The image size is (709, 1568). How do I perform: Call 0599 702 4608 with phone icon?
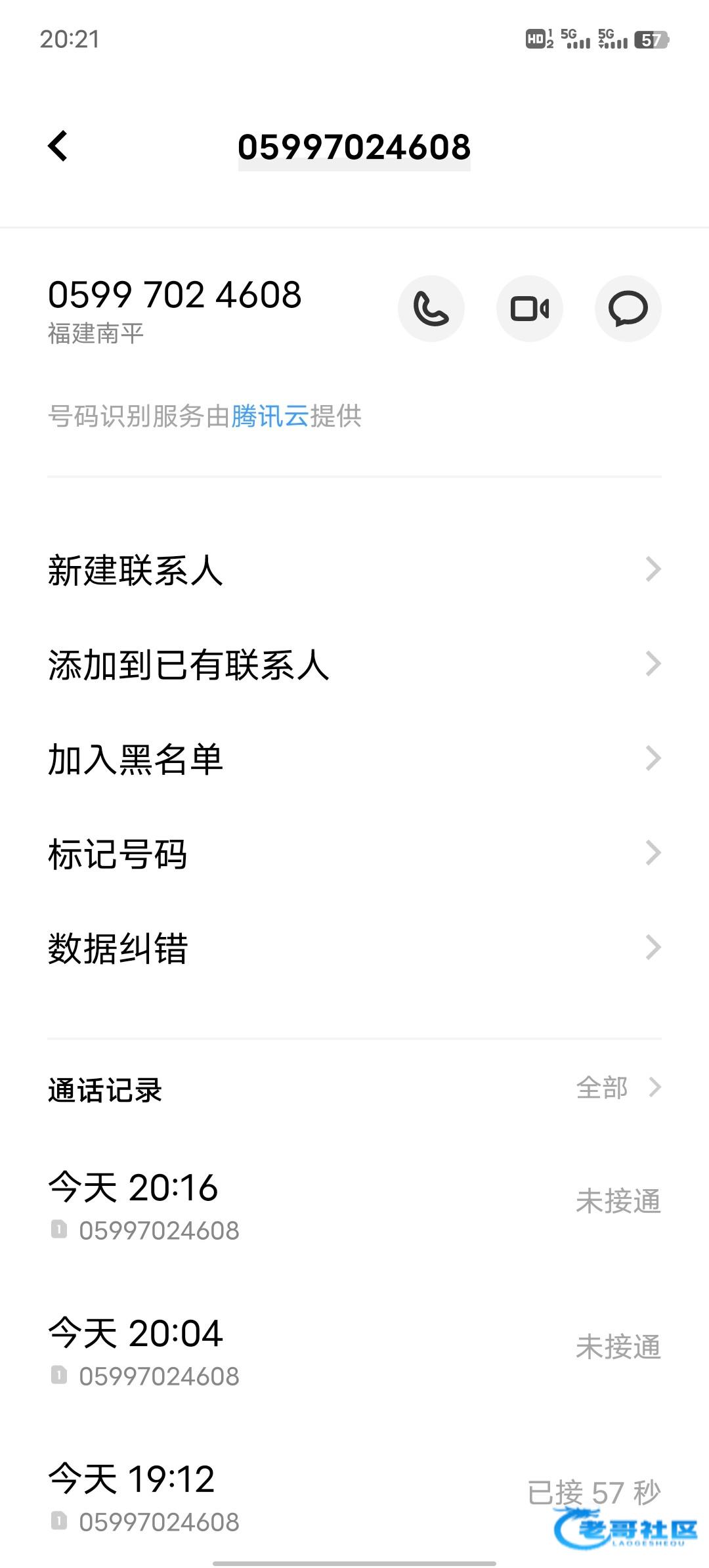[x=431, y=309]
